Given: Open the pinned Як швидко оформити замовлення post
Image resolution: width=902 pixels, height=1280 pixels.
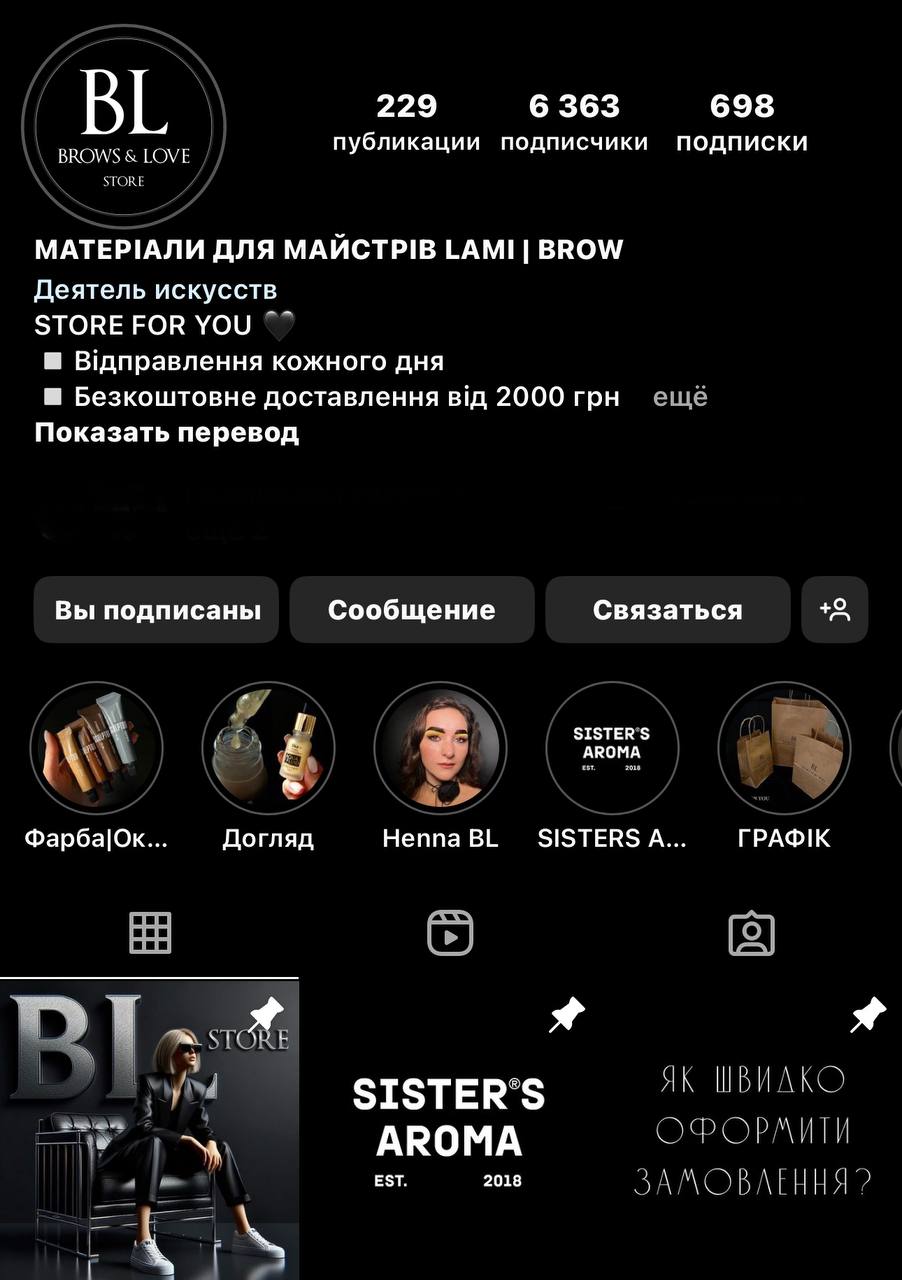Looking at the screenshot, I should click(x=752, y=1130).
